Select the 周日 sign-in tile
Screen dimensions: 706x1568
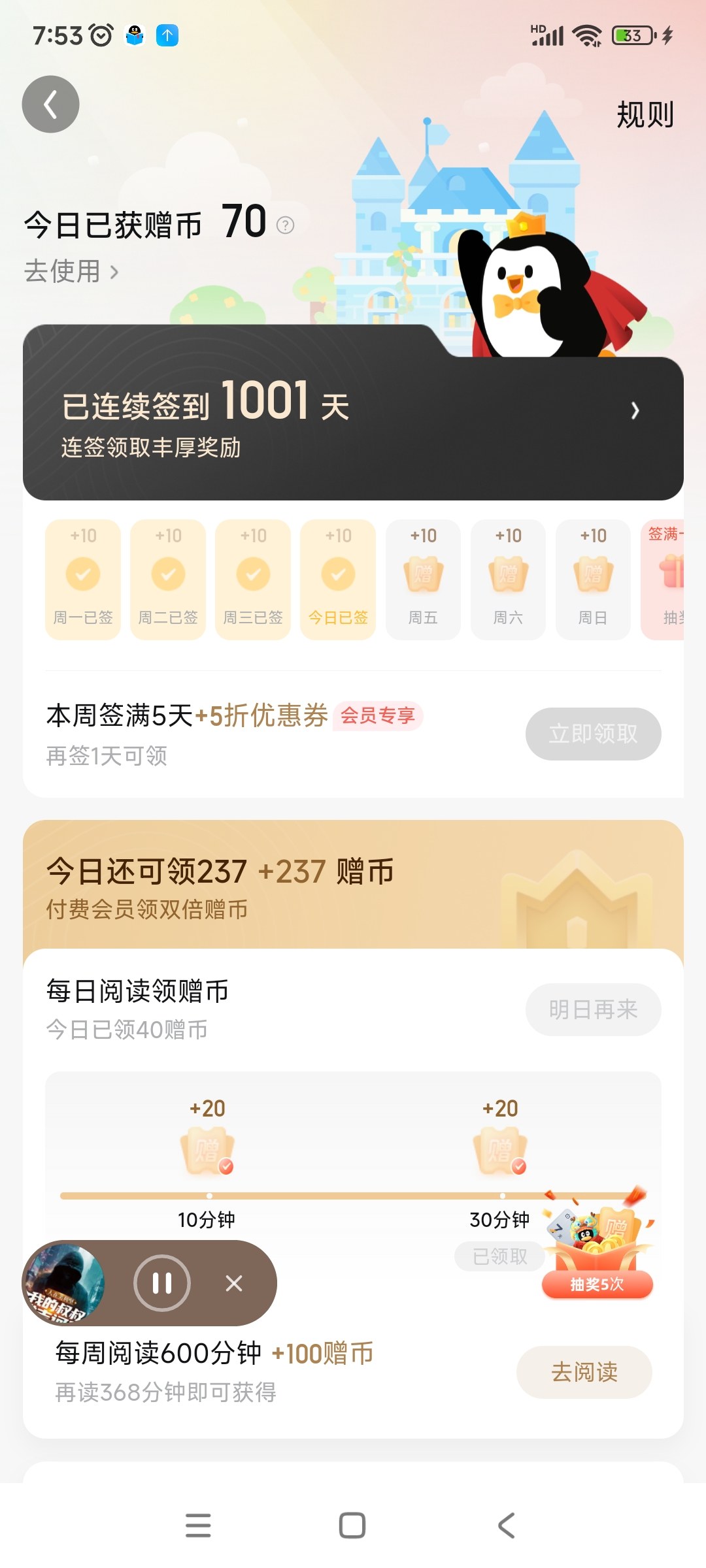(x=593, y=580)
